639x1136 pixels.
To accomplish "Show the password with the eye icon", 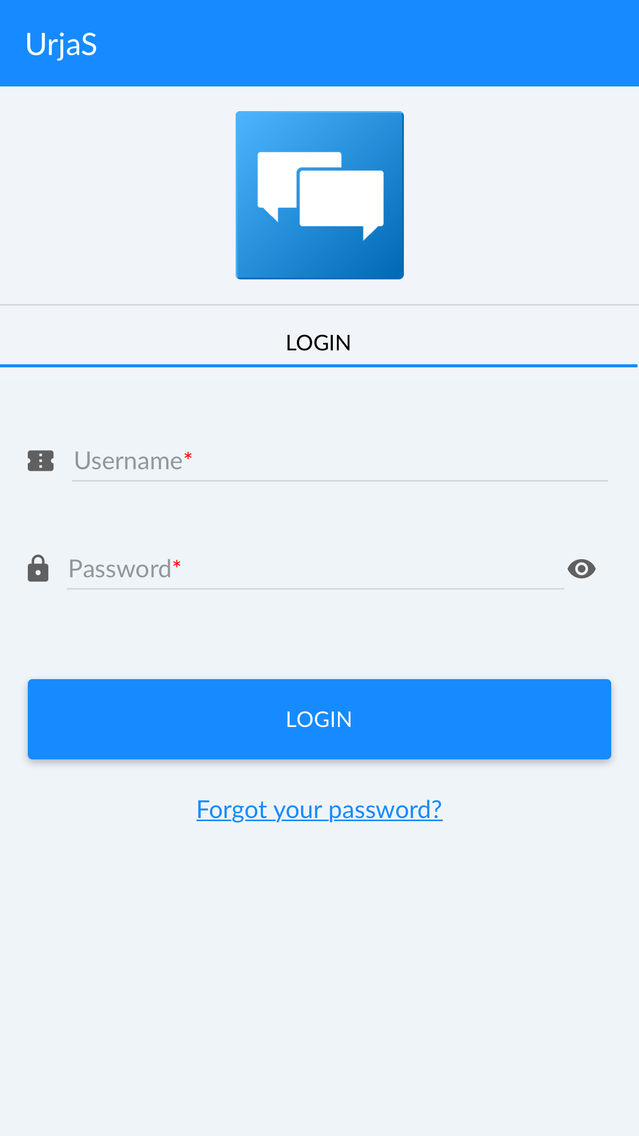I will pos(582,569).
